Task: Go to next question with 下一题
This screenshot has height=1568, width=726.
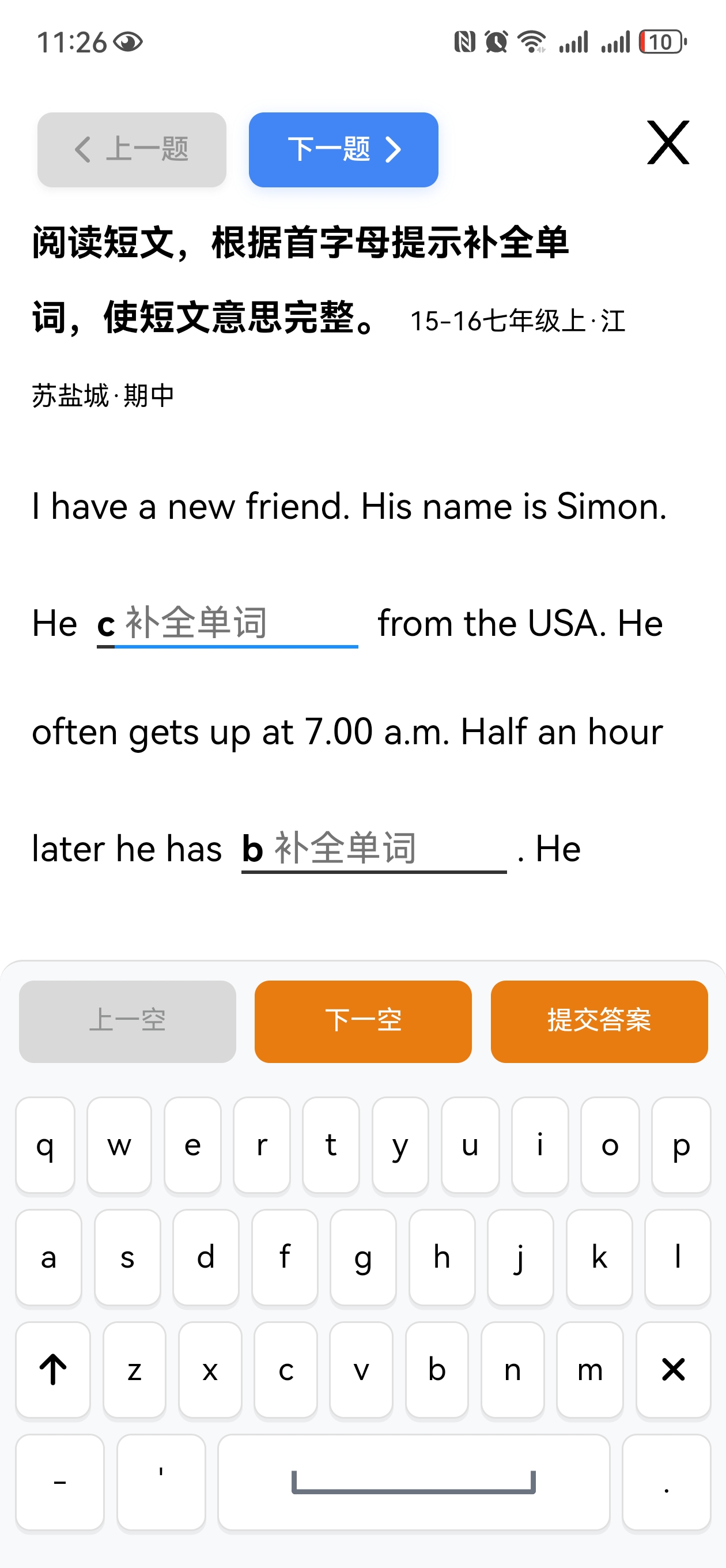Action: (343, 149)
